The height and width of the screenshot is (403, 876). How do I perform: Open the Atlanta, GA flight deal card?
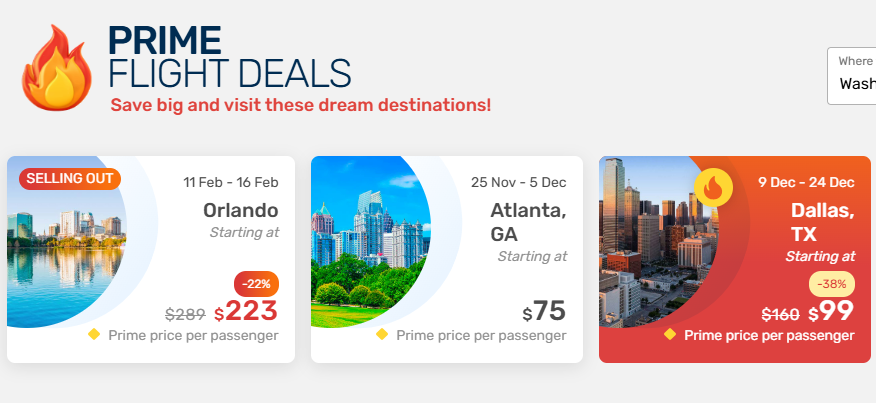(447, 260)
